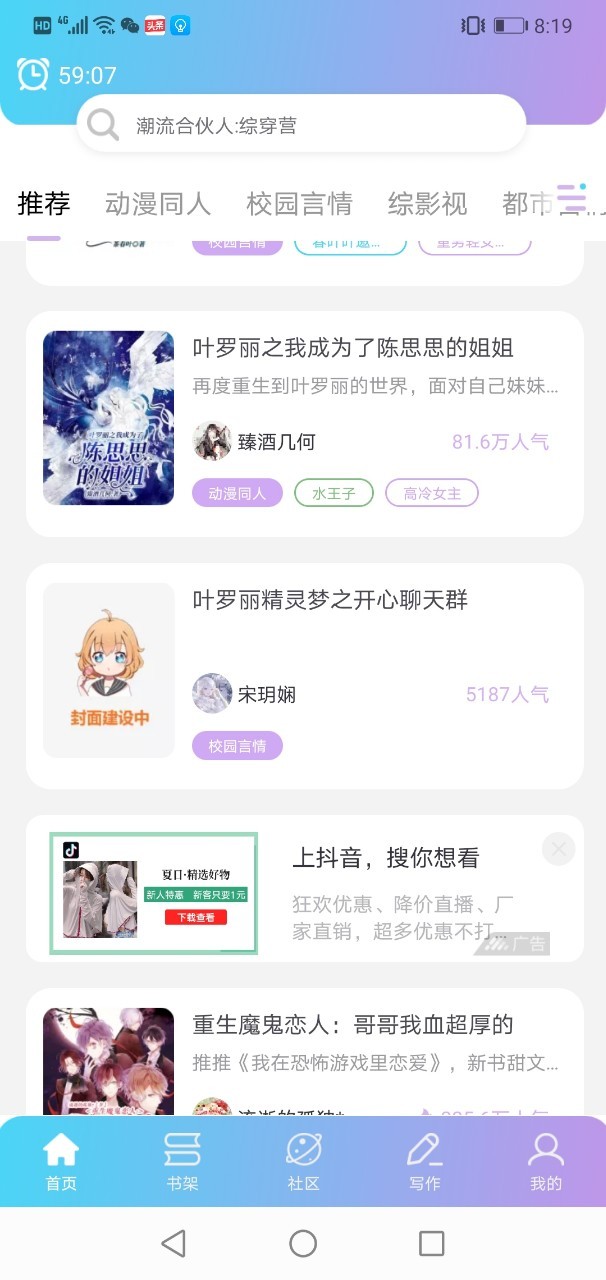Screen dimensions: 606x1280
Task: View author 宋玥娴's profile
Action: point(244,694)
